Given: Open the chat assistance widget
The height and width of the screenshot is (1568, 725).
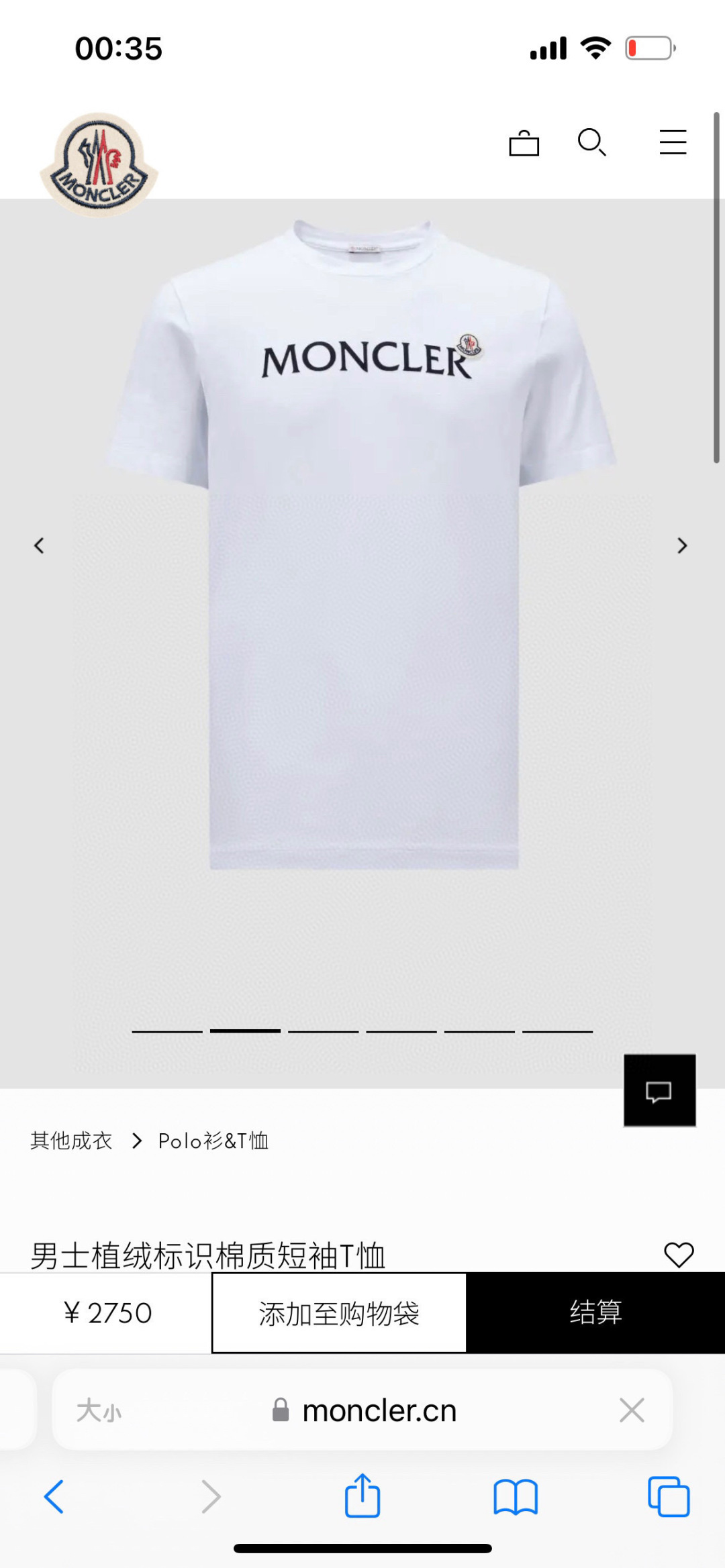Looking at the screenshot, I should [659, 1090].
